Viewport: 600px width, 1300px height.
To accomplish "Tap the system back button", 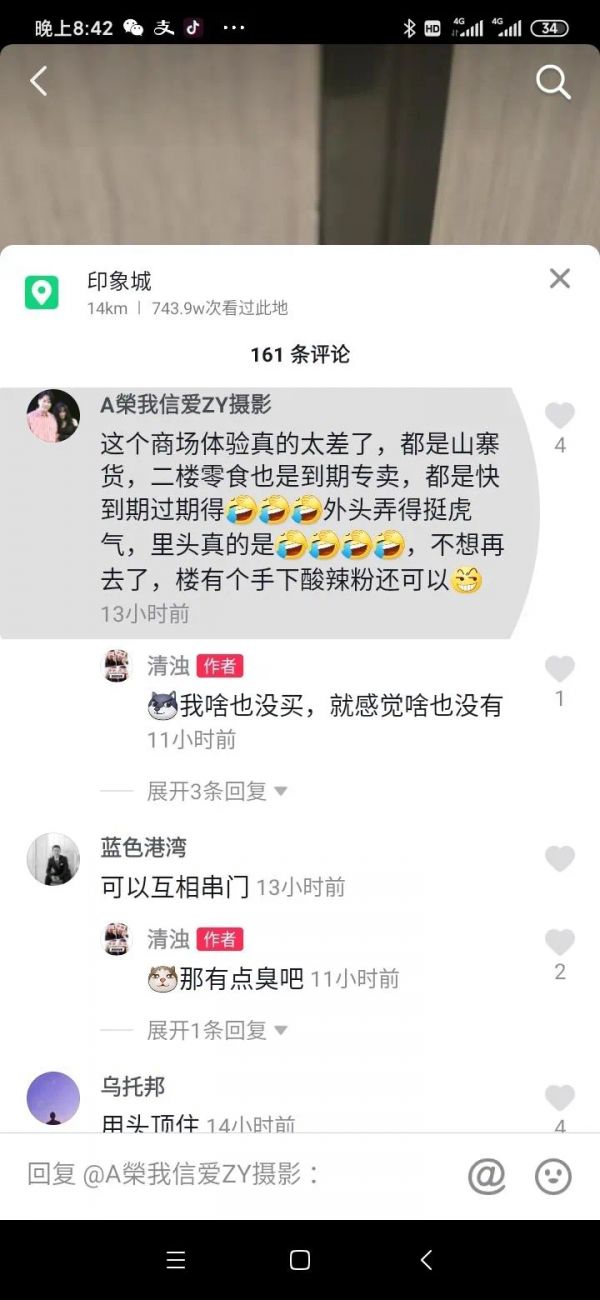I will click(426, 1260).
